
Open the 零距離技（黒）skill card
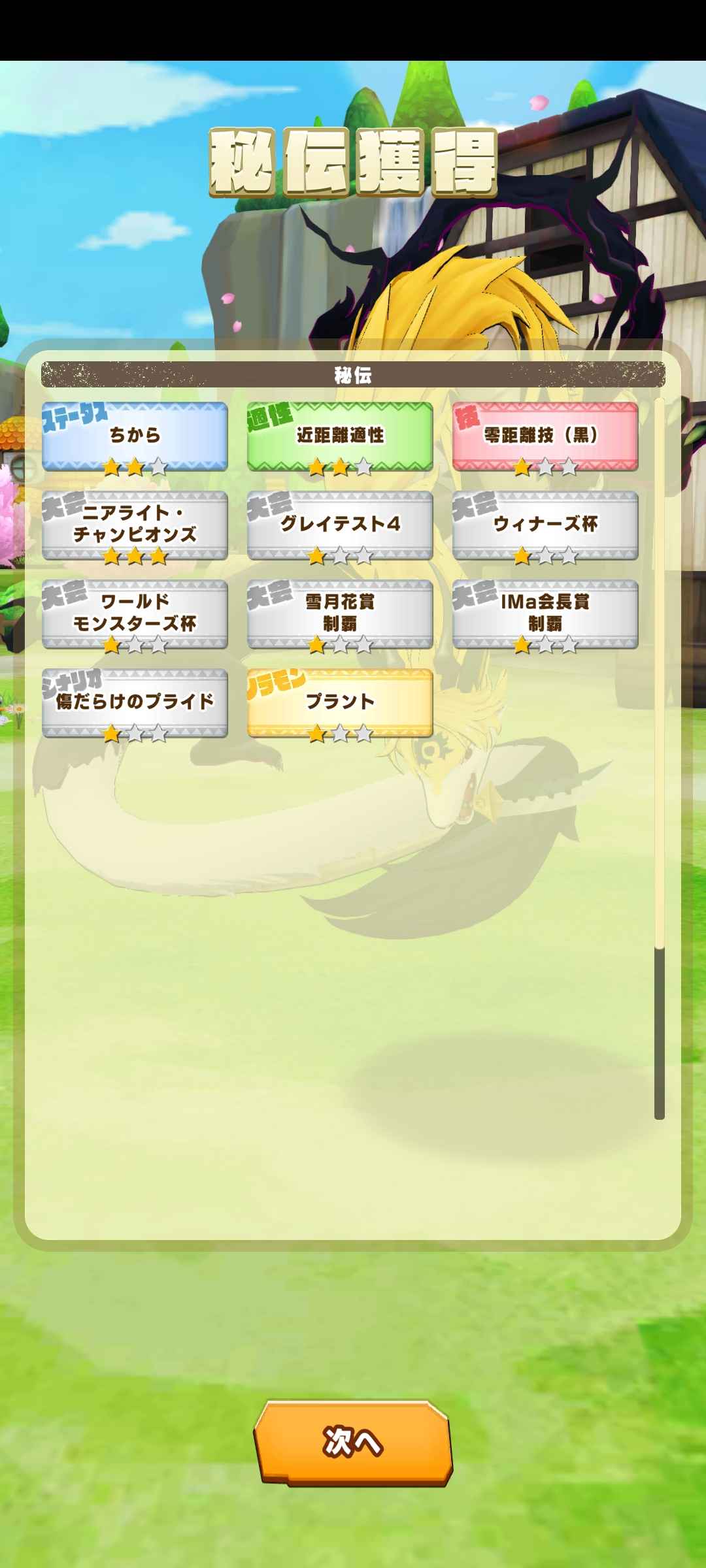click(x=545, y=436)
